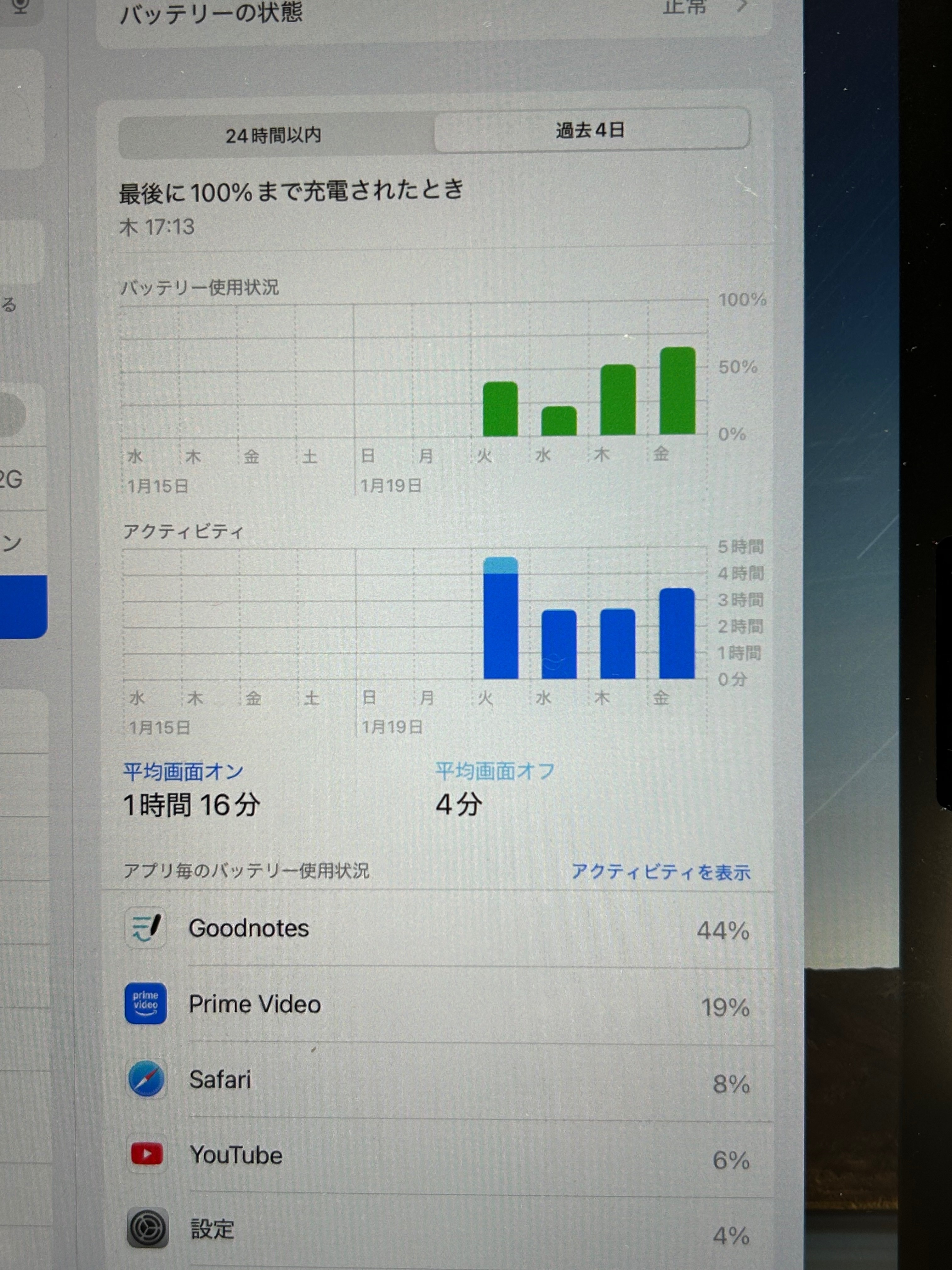Select the 過去4日 segment
The image size is (952, 1270).
pos(591,130)
